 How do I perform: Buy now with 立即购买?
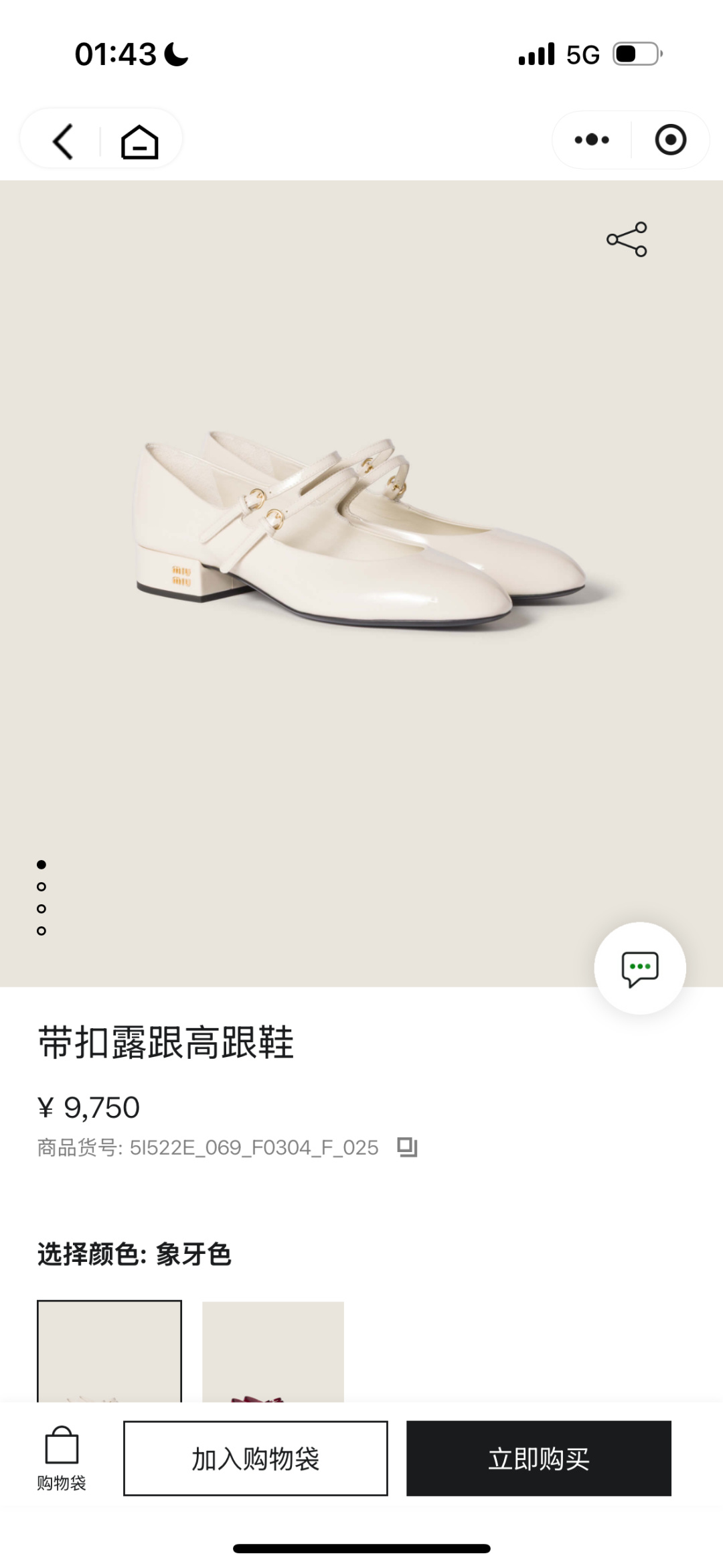point(538,1458)
